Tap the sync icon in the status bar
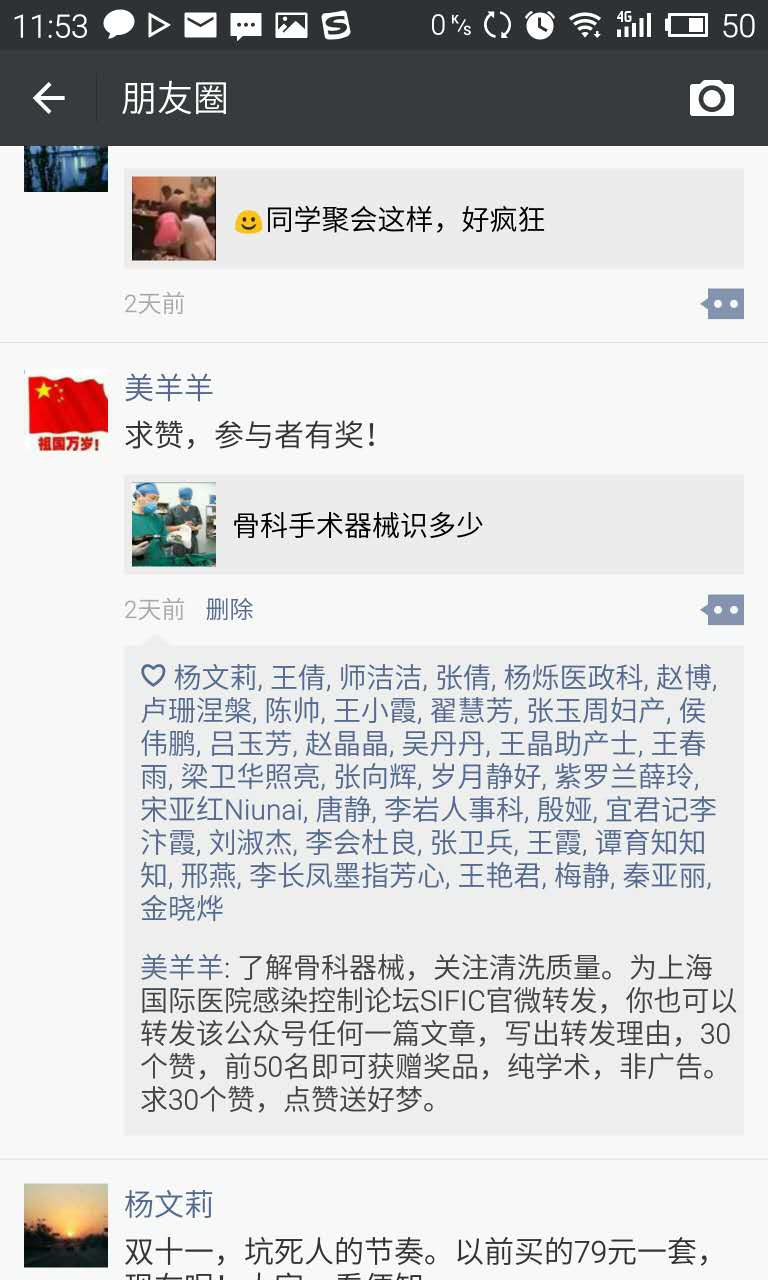Screen dimensions: 768x1280 pos(497,25)
